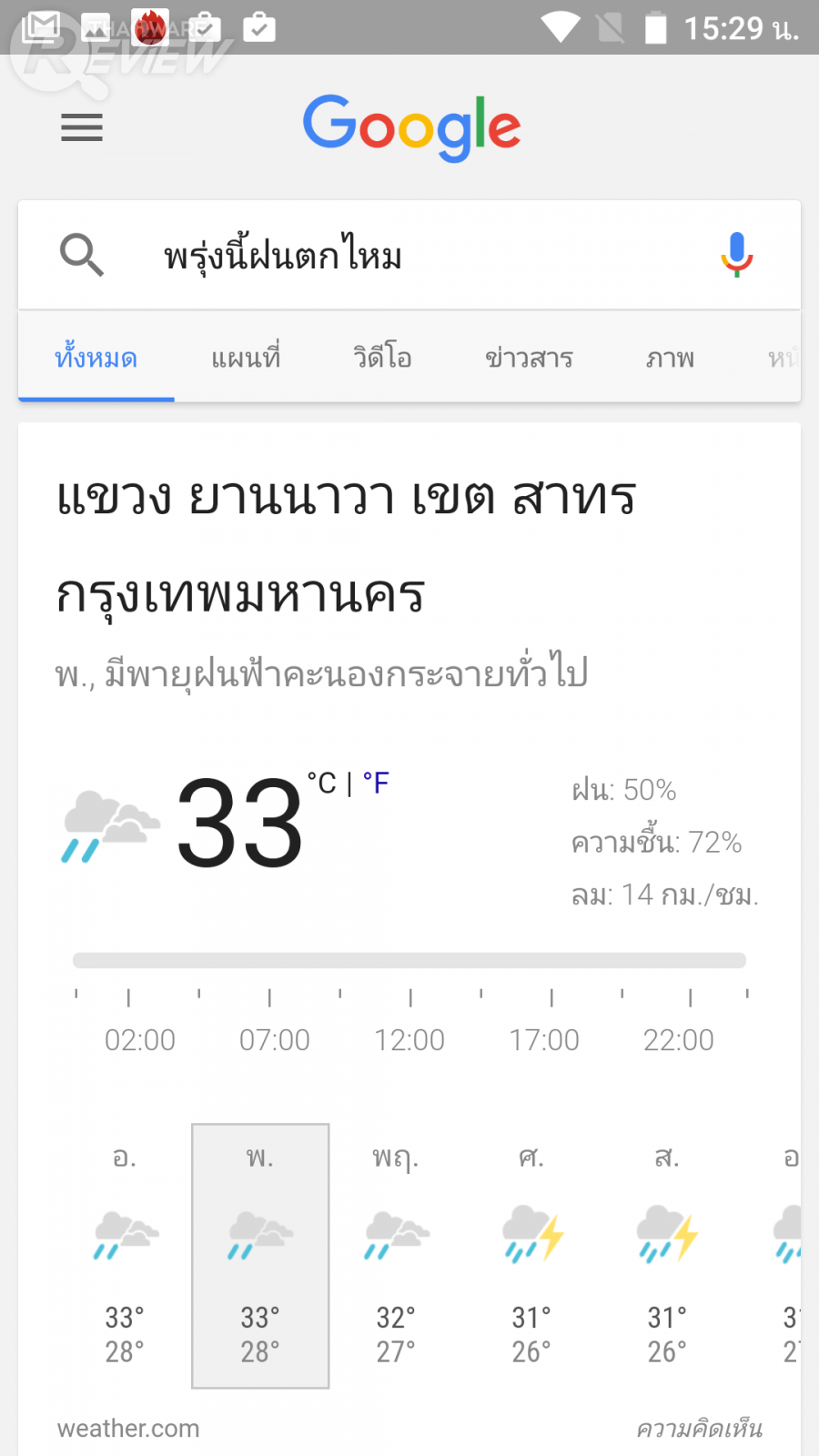Open the ข่าวสาร tab

(529, 359)
